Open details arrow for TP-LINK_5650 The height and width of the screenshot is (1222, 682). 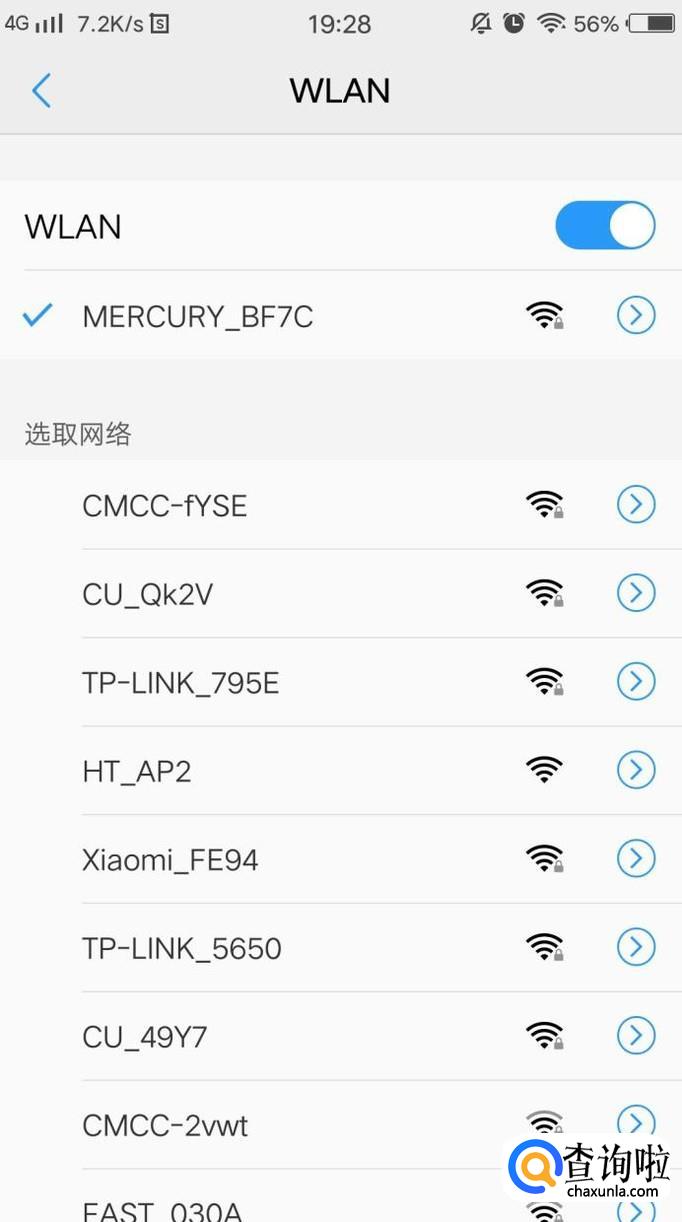pos(635,947)
